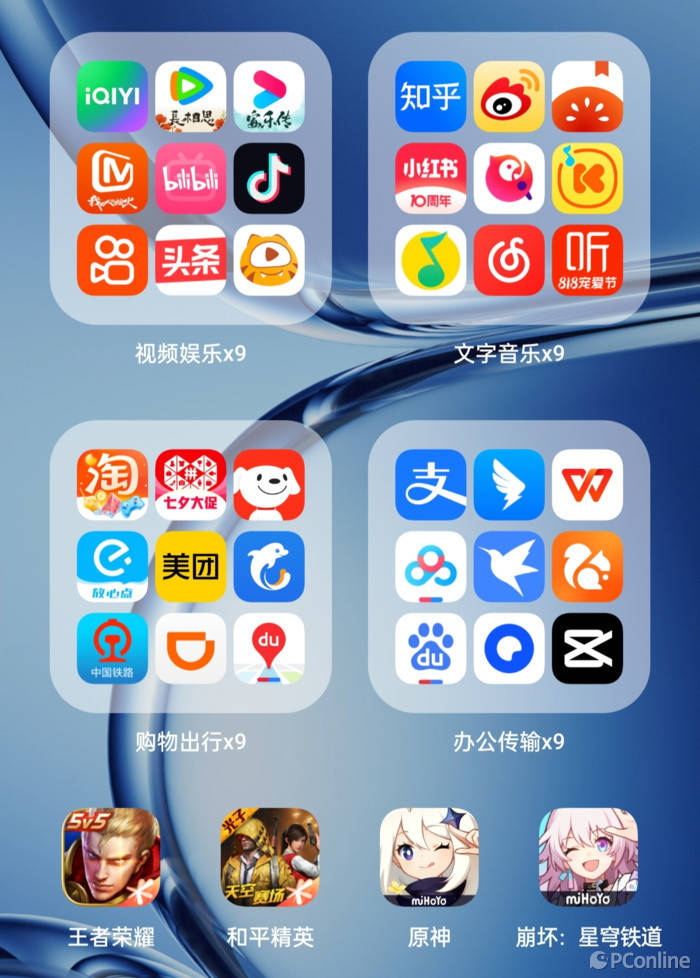Viewport: 700px width, 978px height.
Task: Open the iQIYI app
Action: [112, 97]
